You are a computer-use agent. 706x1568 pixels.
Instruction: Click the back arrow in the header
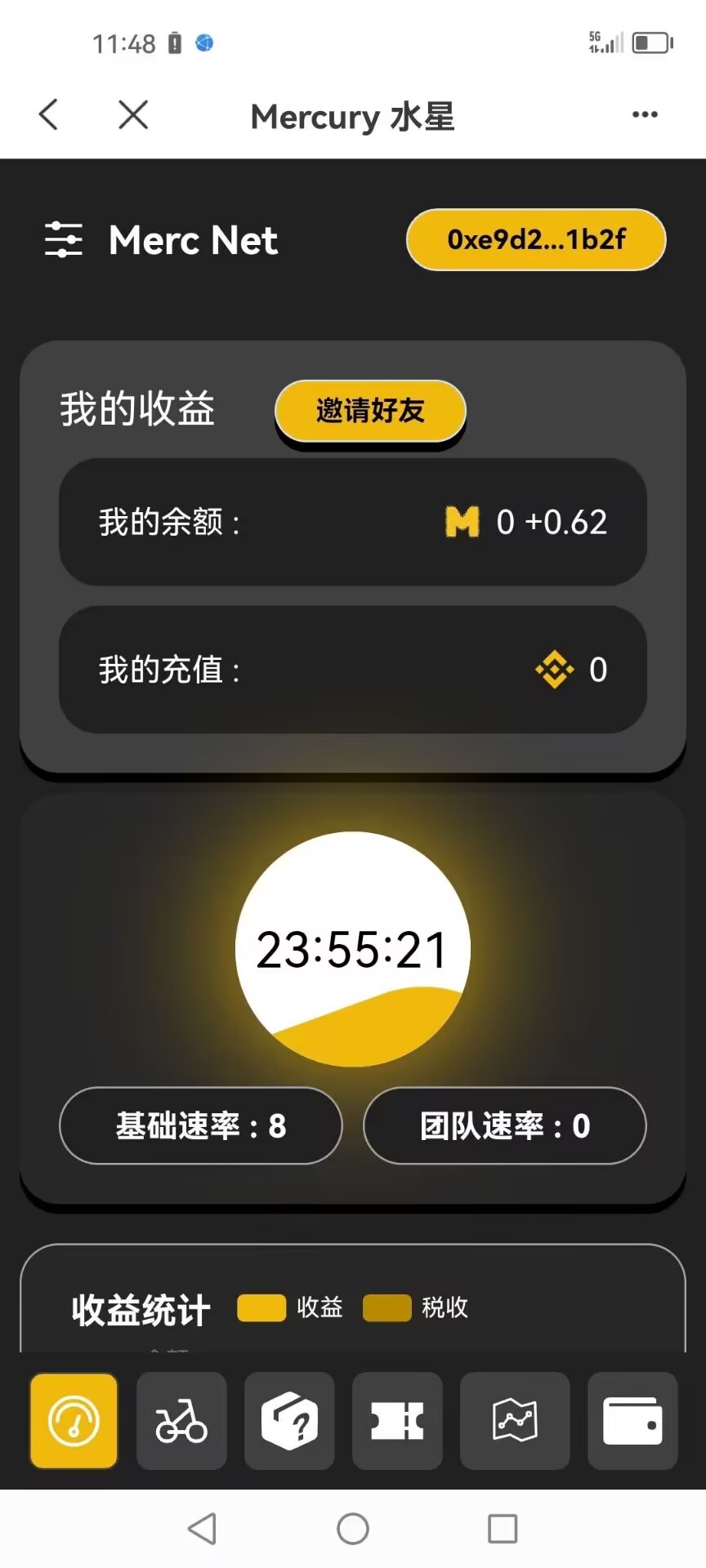point(48,114)
